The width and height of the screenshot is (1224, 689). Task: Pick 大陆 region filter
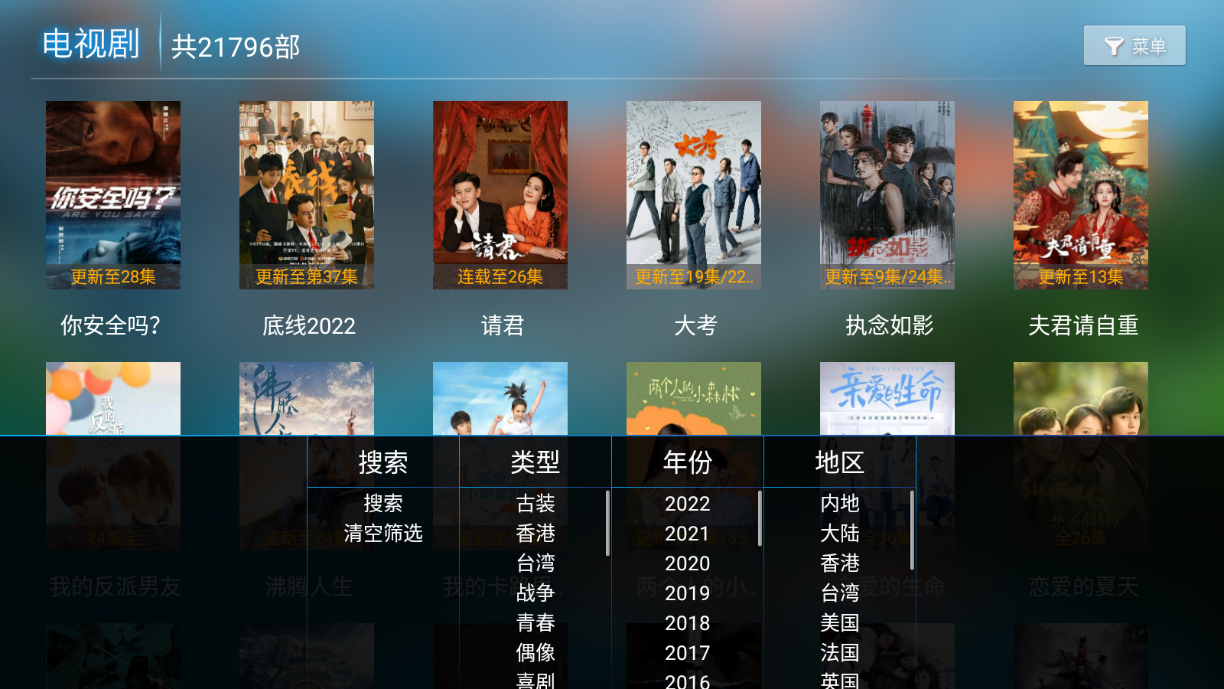tap(839, 534)
